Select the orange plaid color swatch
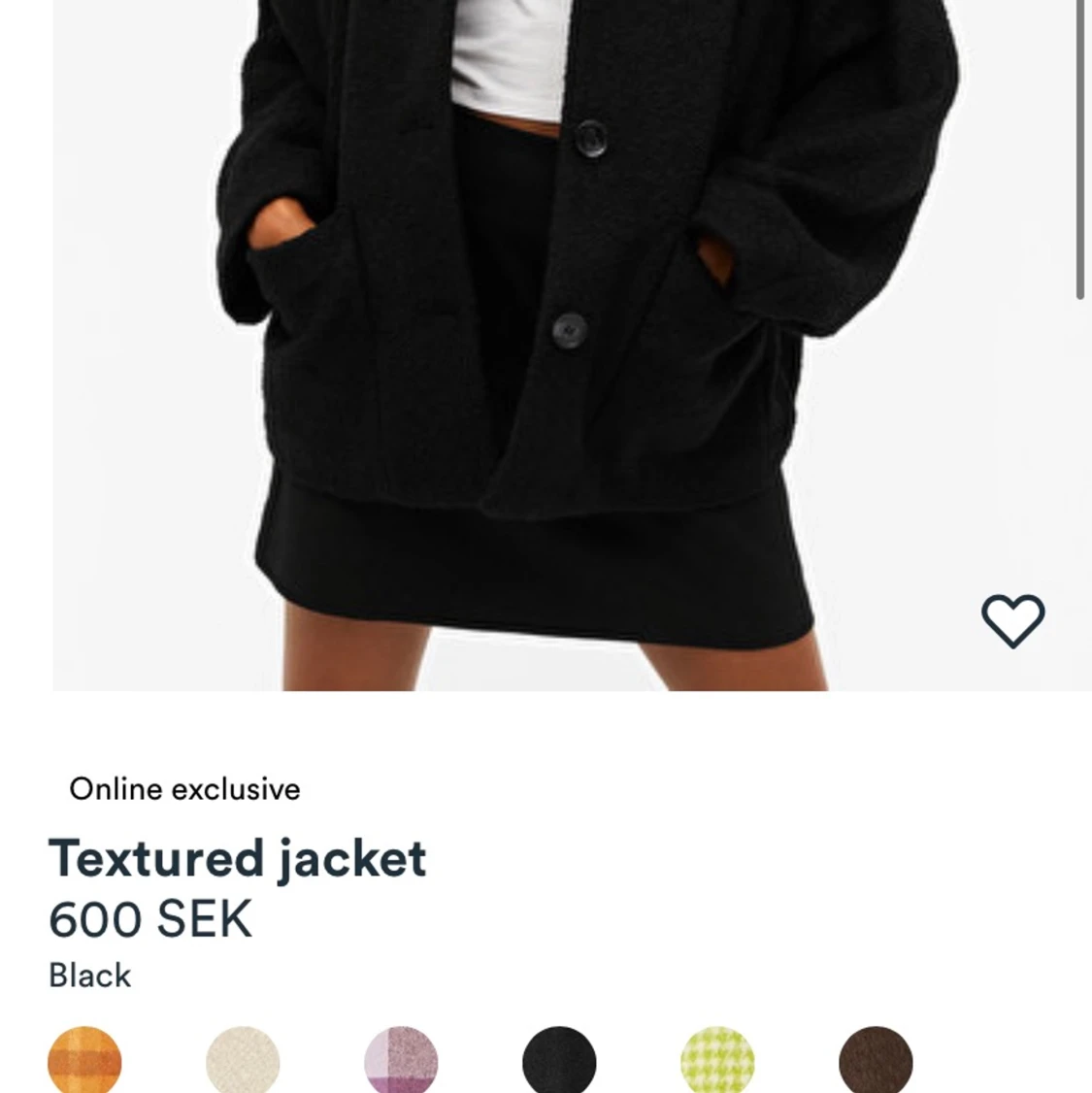Image resolution: width=1092 pixels, height=1093 pixels. 84,1061
